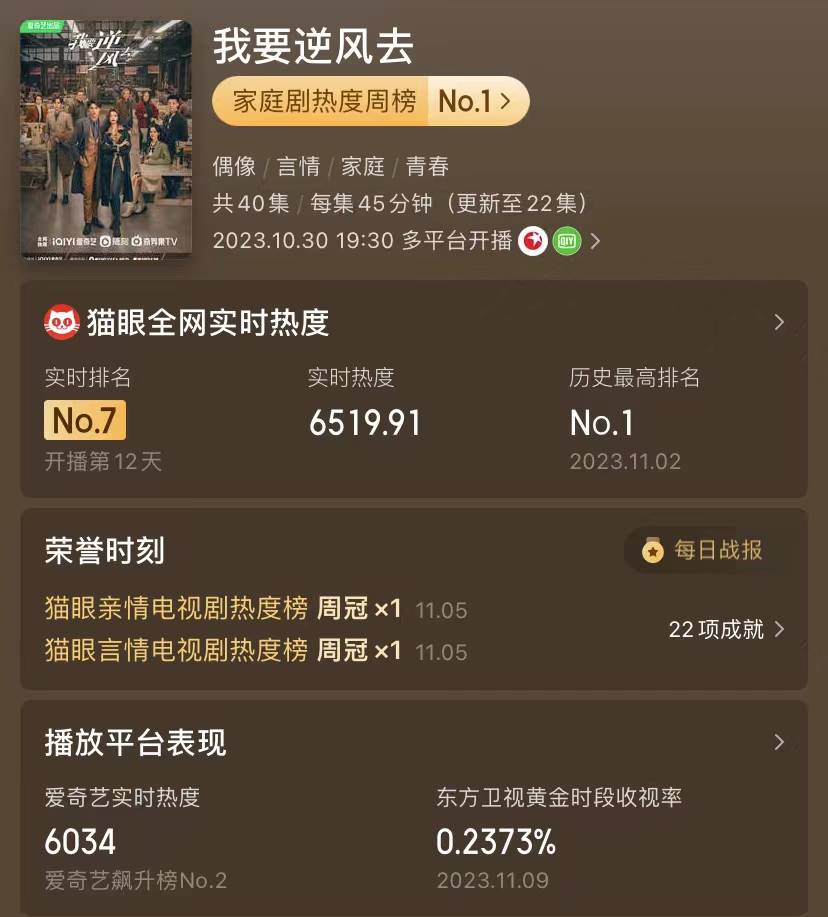Expand 播放平台表现 platform performance section
Image resolution: width=828 pixels, height=917 pixels.
click(779, 743)
